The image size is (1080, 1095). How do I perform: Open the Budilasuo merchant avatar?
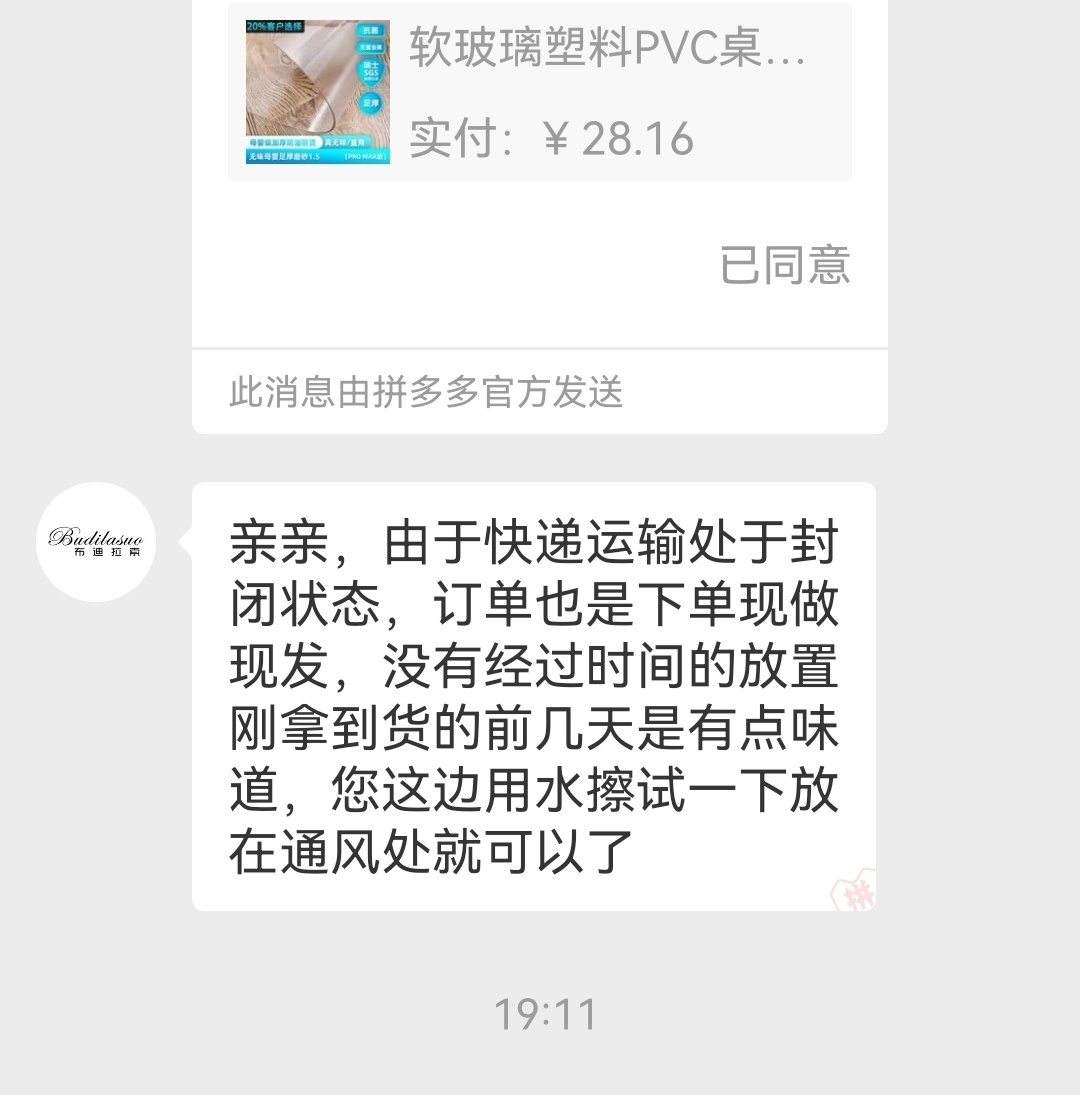coord(96,542)
